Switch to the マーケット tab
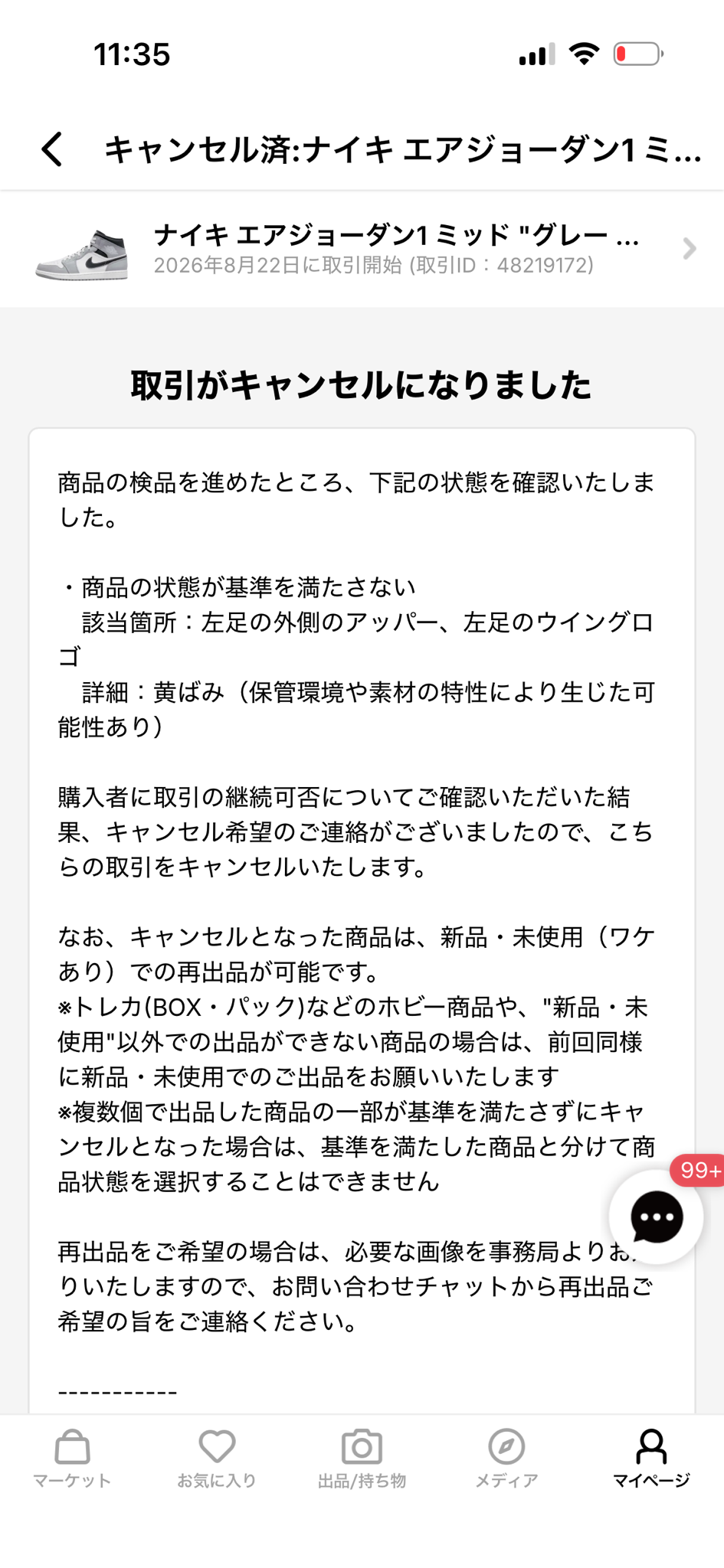 coord(72,1459)
